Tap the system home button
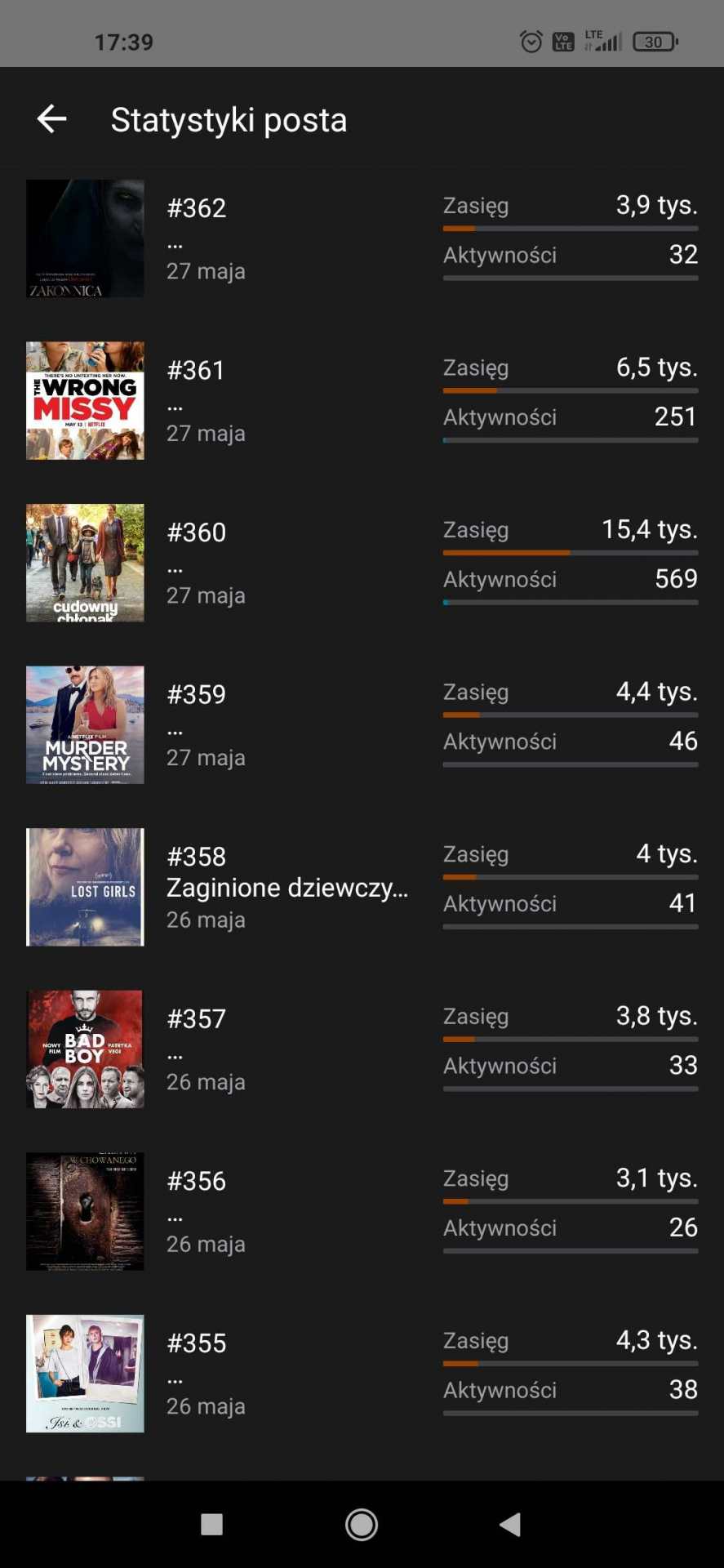Screen dimensions: 724x1568 (362, 1524)
